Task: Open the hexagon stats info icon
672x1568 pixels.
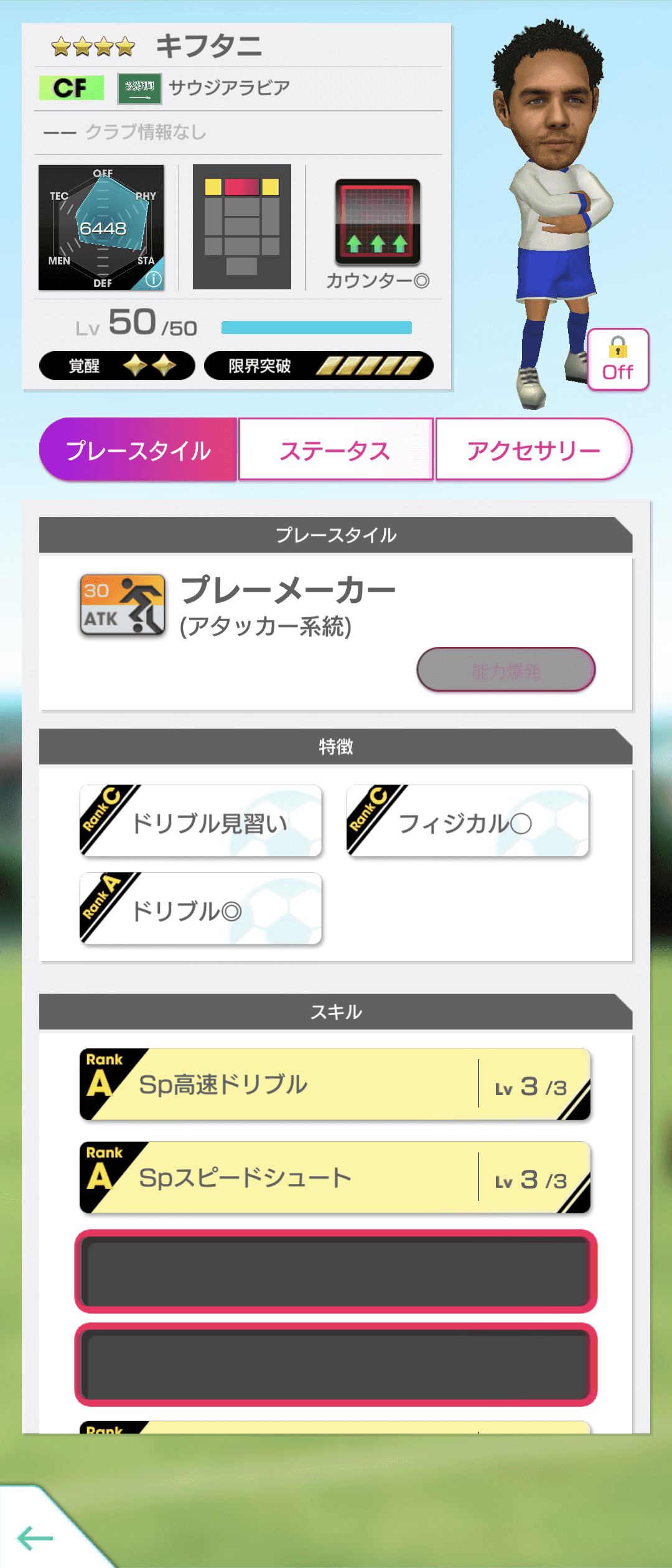Action: (154, 280)
